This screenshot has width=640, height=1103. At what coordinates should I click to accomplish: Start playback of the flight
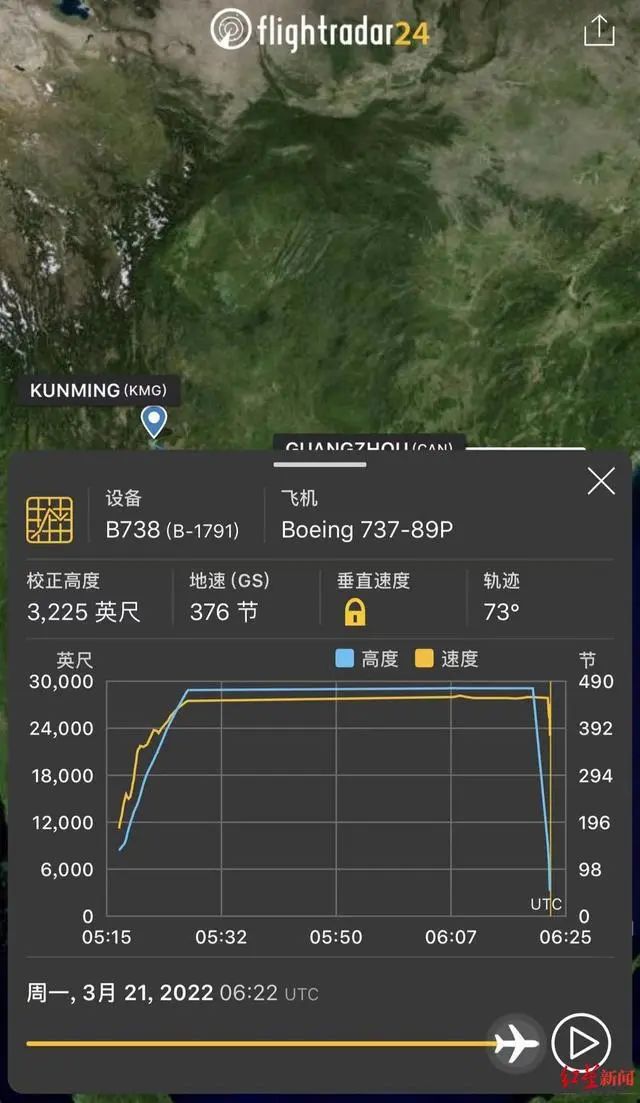(x=581, y=1043)
